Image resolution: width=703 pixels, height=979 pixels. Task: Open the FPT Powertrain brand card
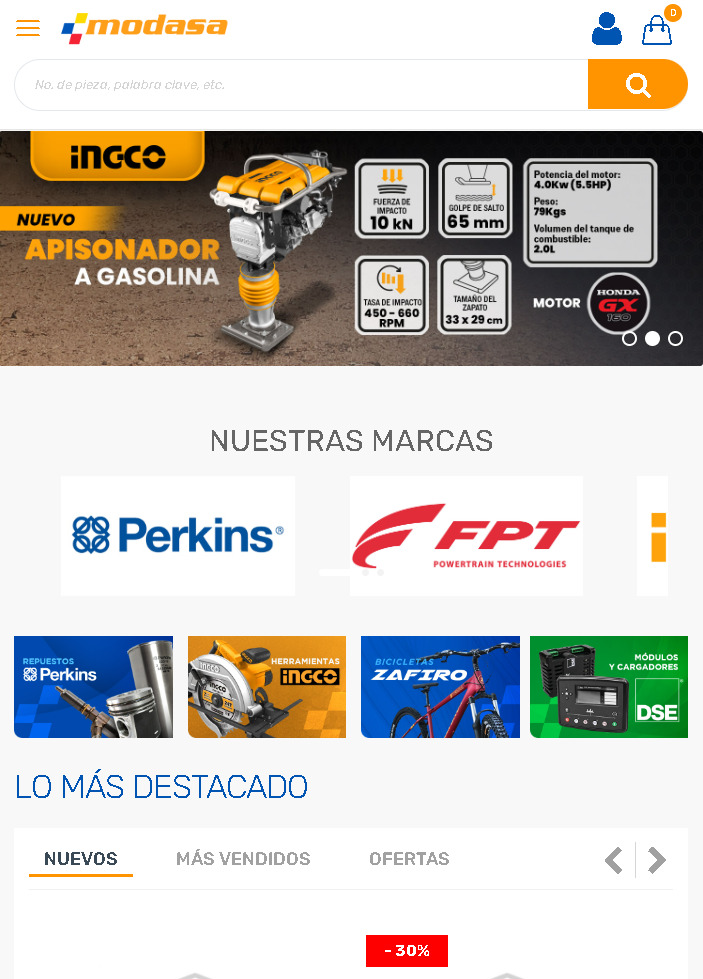pyautogui.click(x=466, y=536)
